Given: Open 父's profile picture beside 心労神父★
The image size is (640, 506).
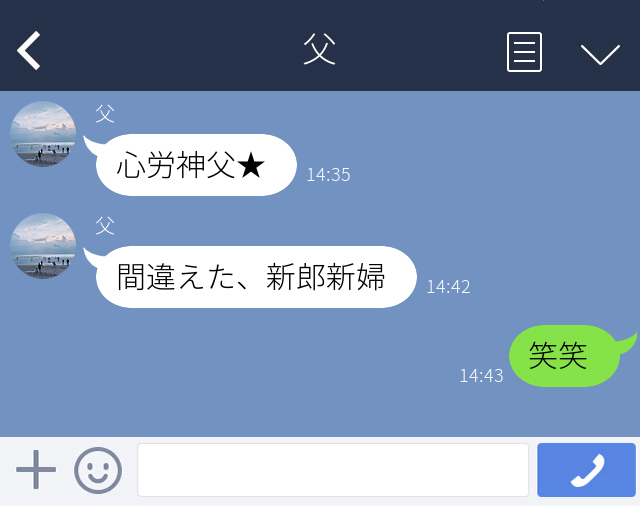Looking at the screenshot, I should [x=43, y=135].
